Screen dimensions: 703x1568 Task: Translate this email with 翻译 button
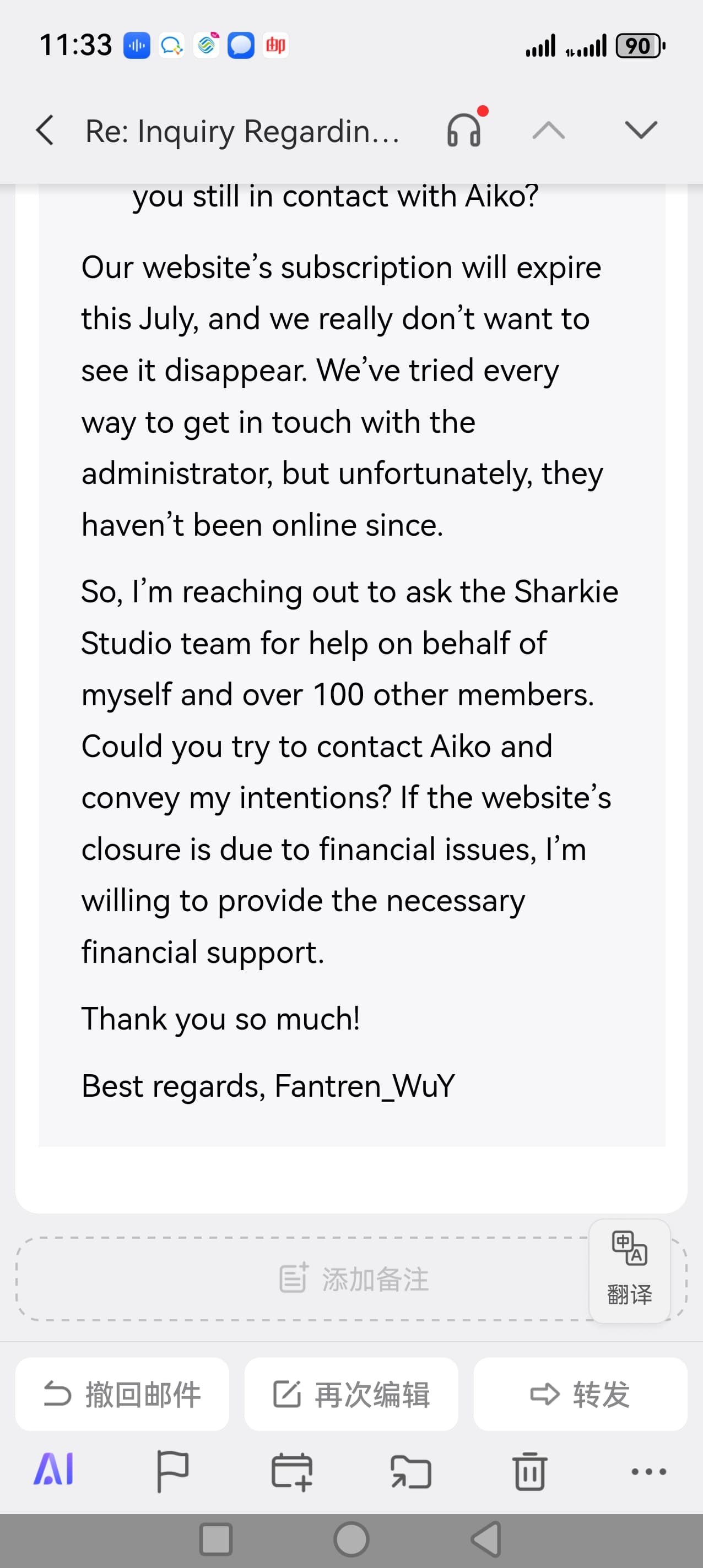click(629, 1271)
